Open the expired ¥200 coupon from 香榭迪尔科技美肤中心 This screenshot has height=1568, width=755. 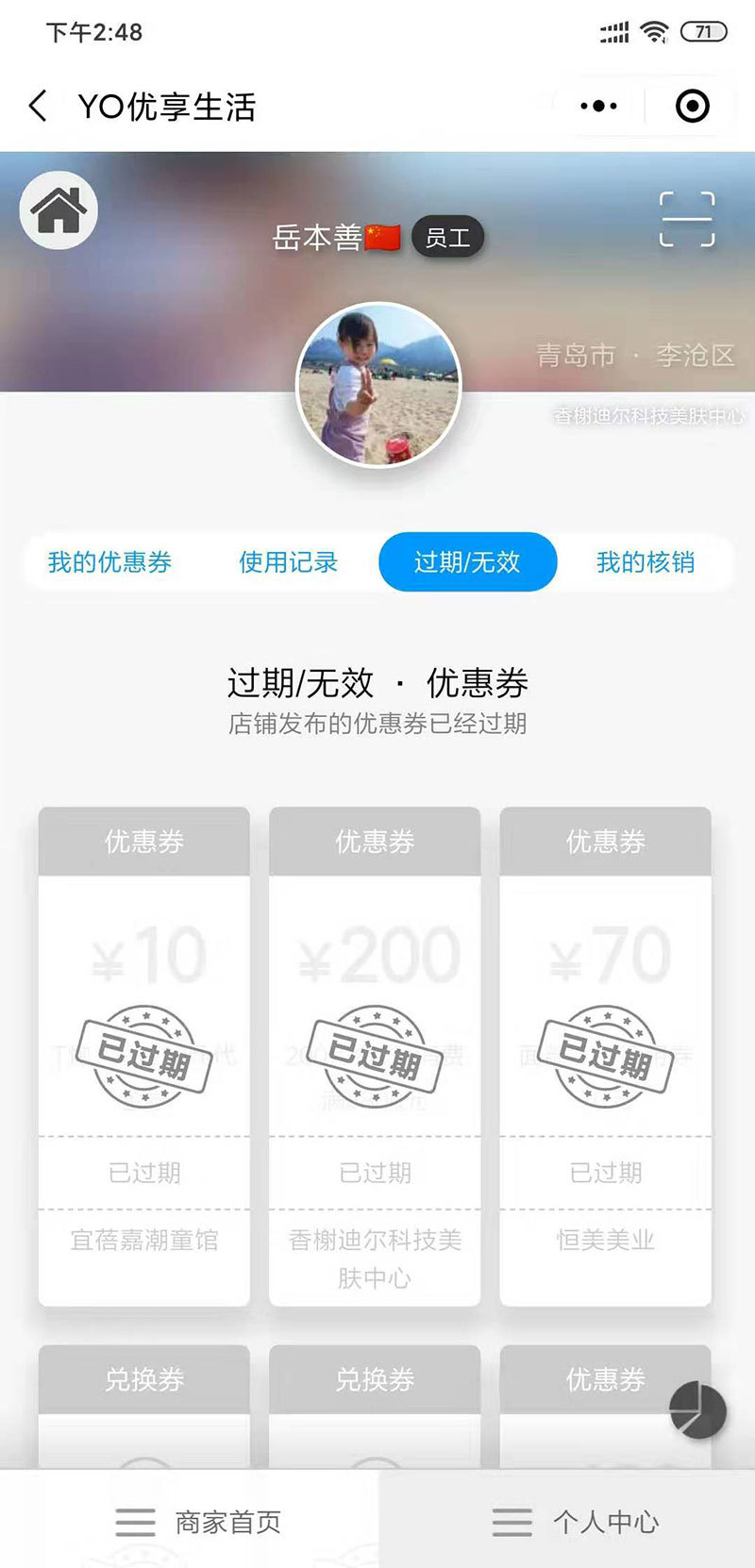pyautogui.click(x=375, y=1055)
